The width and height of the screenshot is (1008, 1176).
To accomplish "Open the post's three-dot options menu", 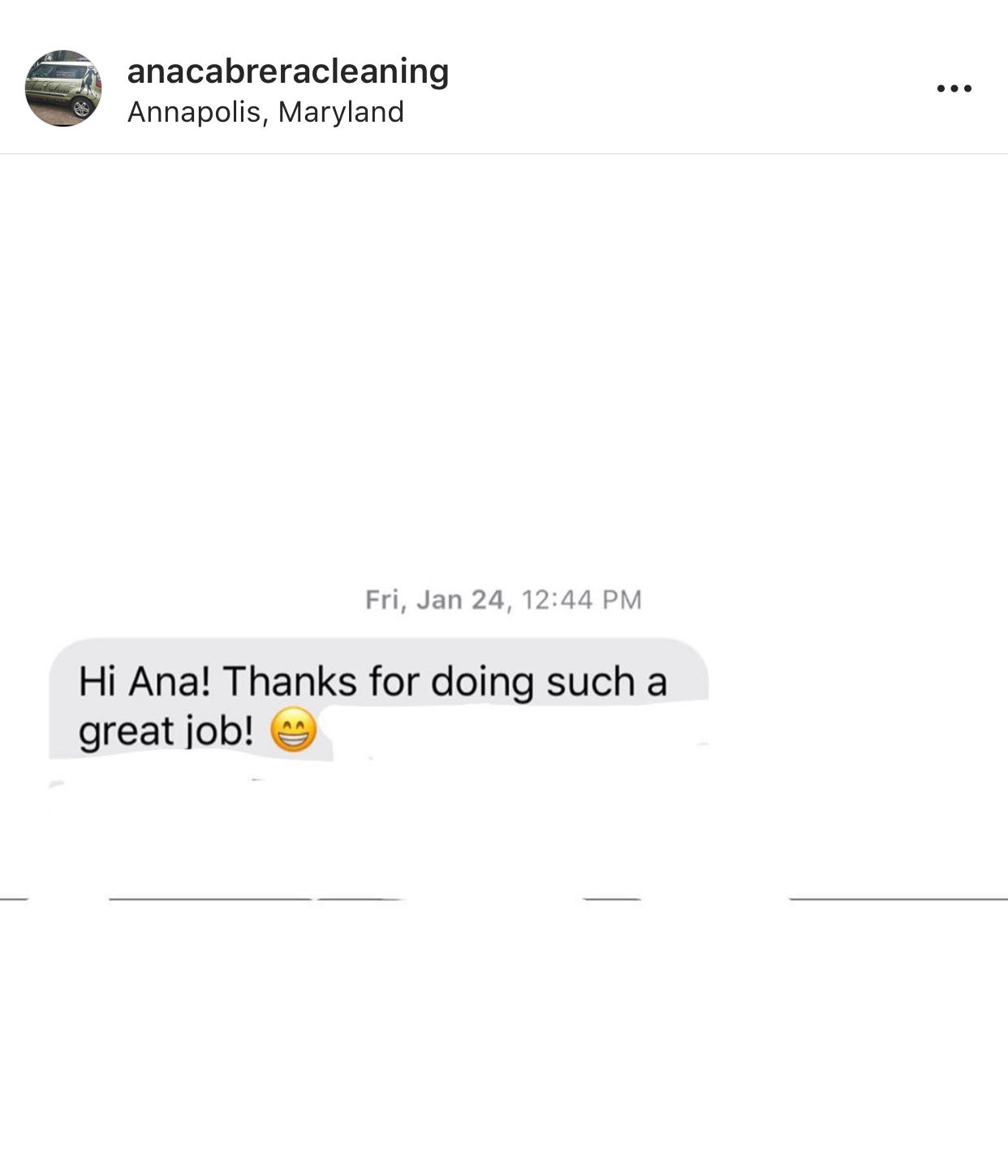I will [954, 88].
